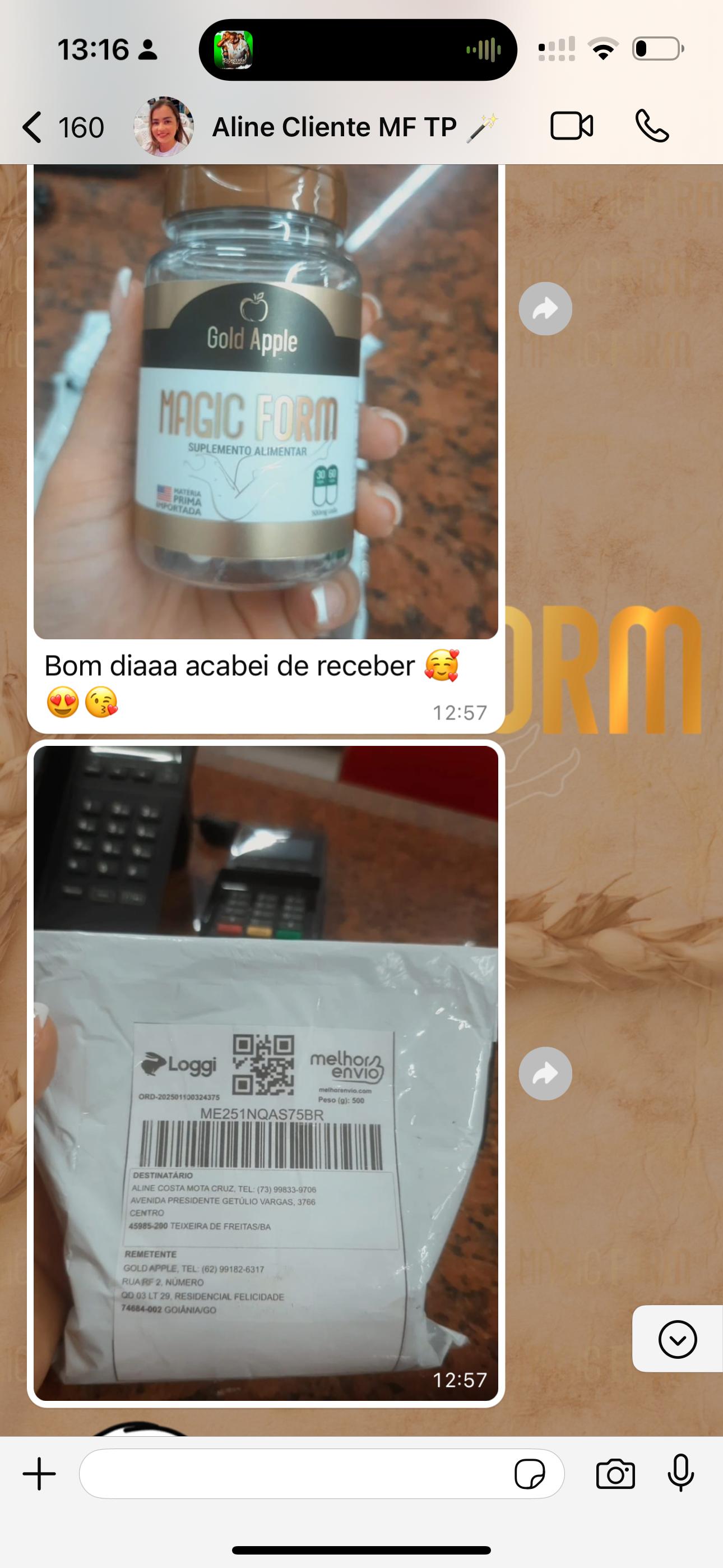Screen dimensions: 723x1568
Task: Open the active audio in Dynamic Island
Action: (358, 50)
